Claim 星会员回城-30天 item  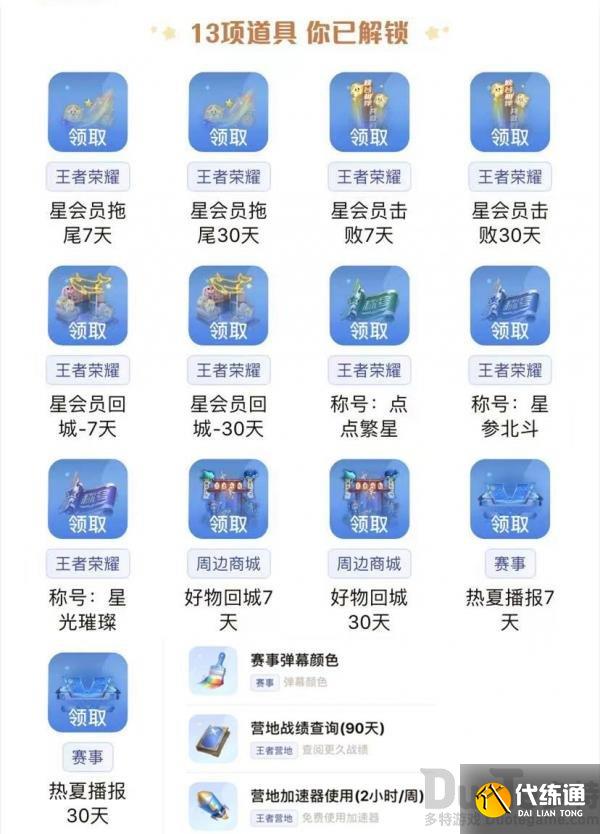coord(228,329)
